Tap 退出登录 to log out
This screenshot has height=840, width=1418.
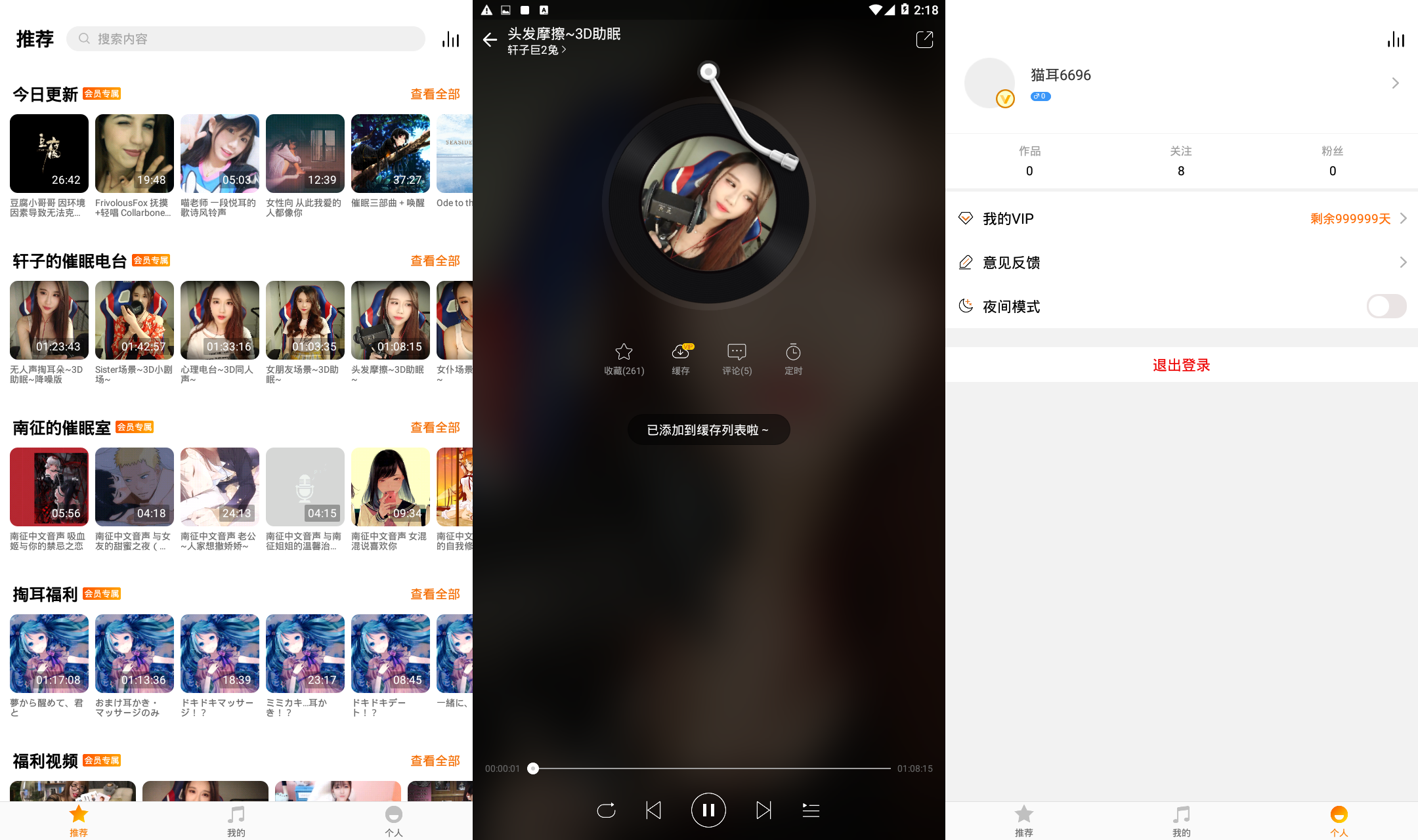coord(1181,365)
